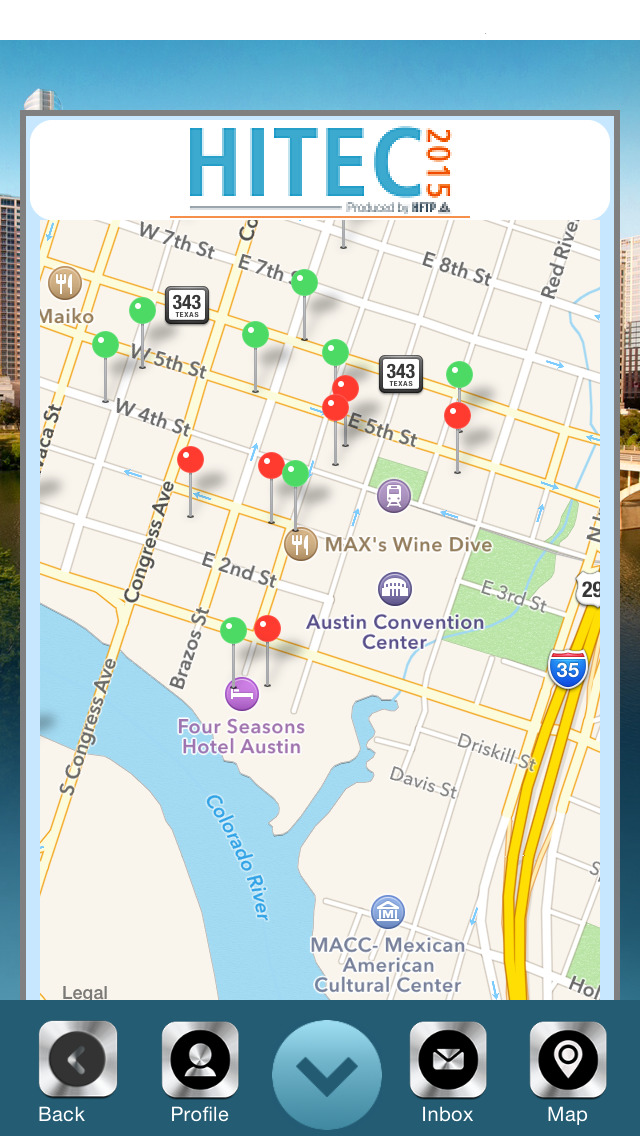
Task: Tap the purple train station marker
Action: coord(394,496)
